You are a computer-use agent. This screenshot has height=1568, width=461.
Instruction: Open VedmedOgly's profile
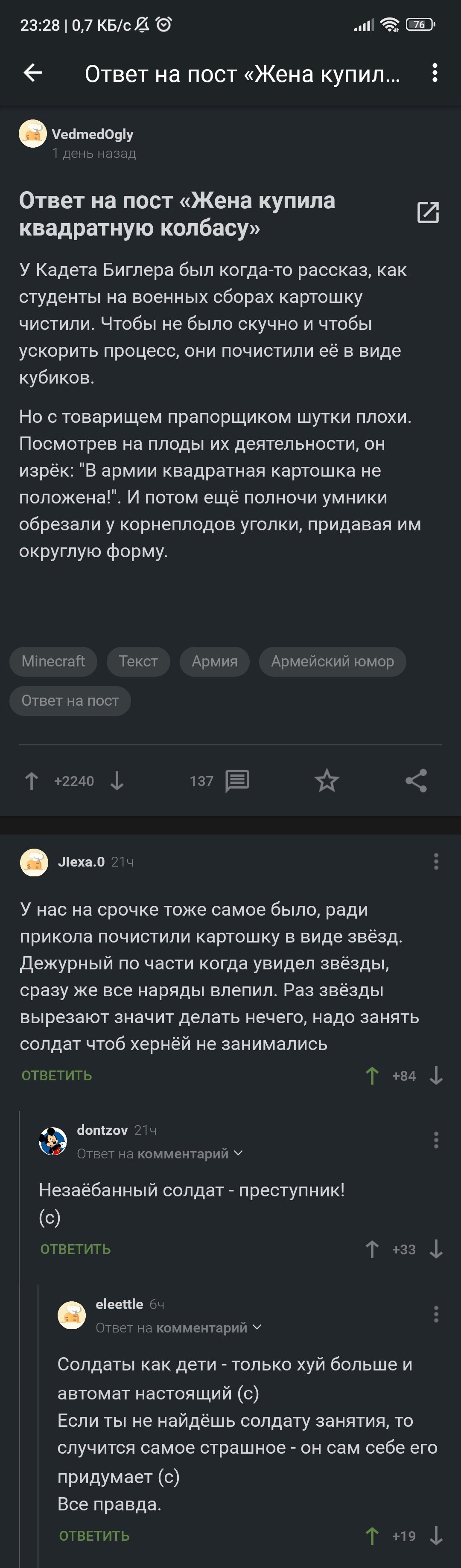click(x=92, y=134)
